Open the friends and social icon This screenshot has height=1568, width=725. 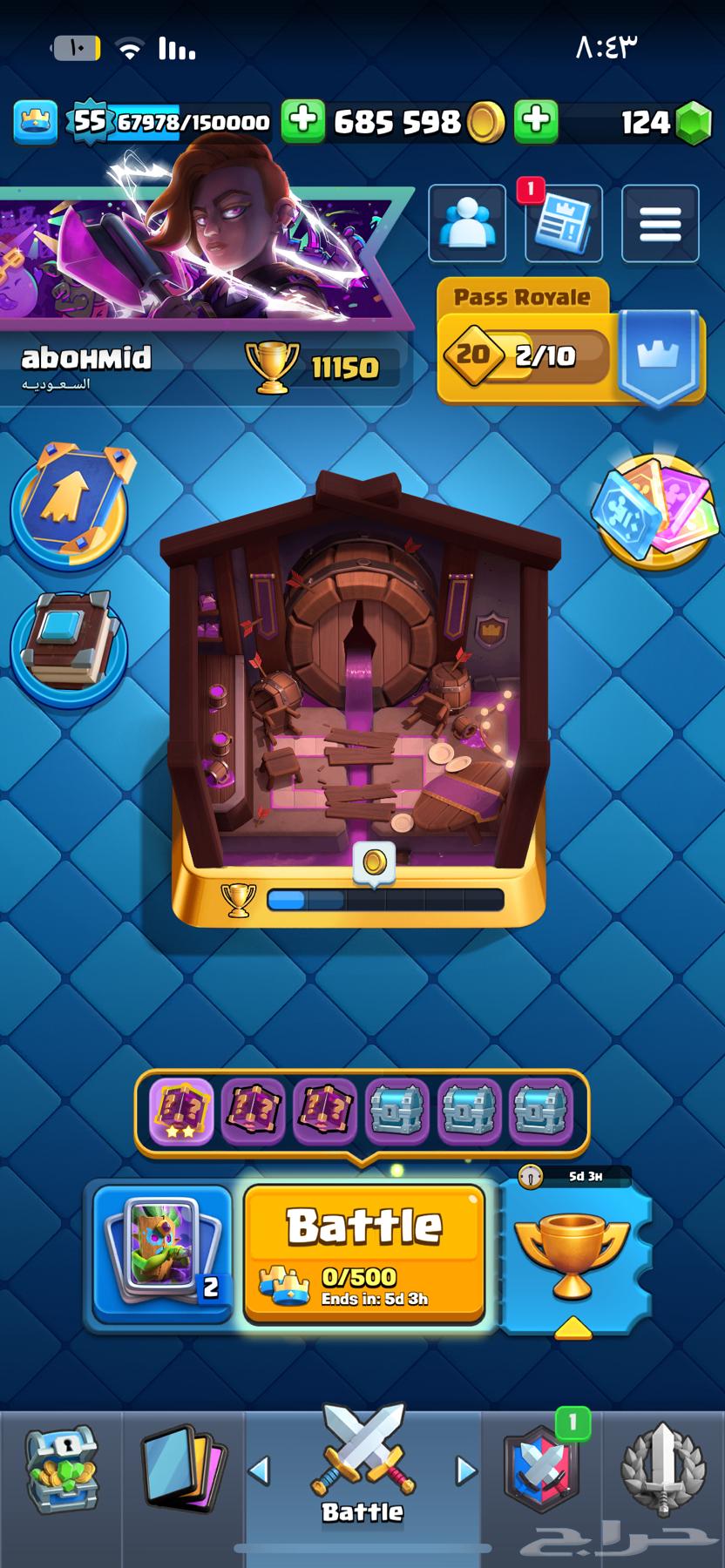click(467, 224)
